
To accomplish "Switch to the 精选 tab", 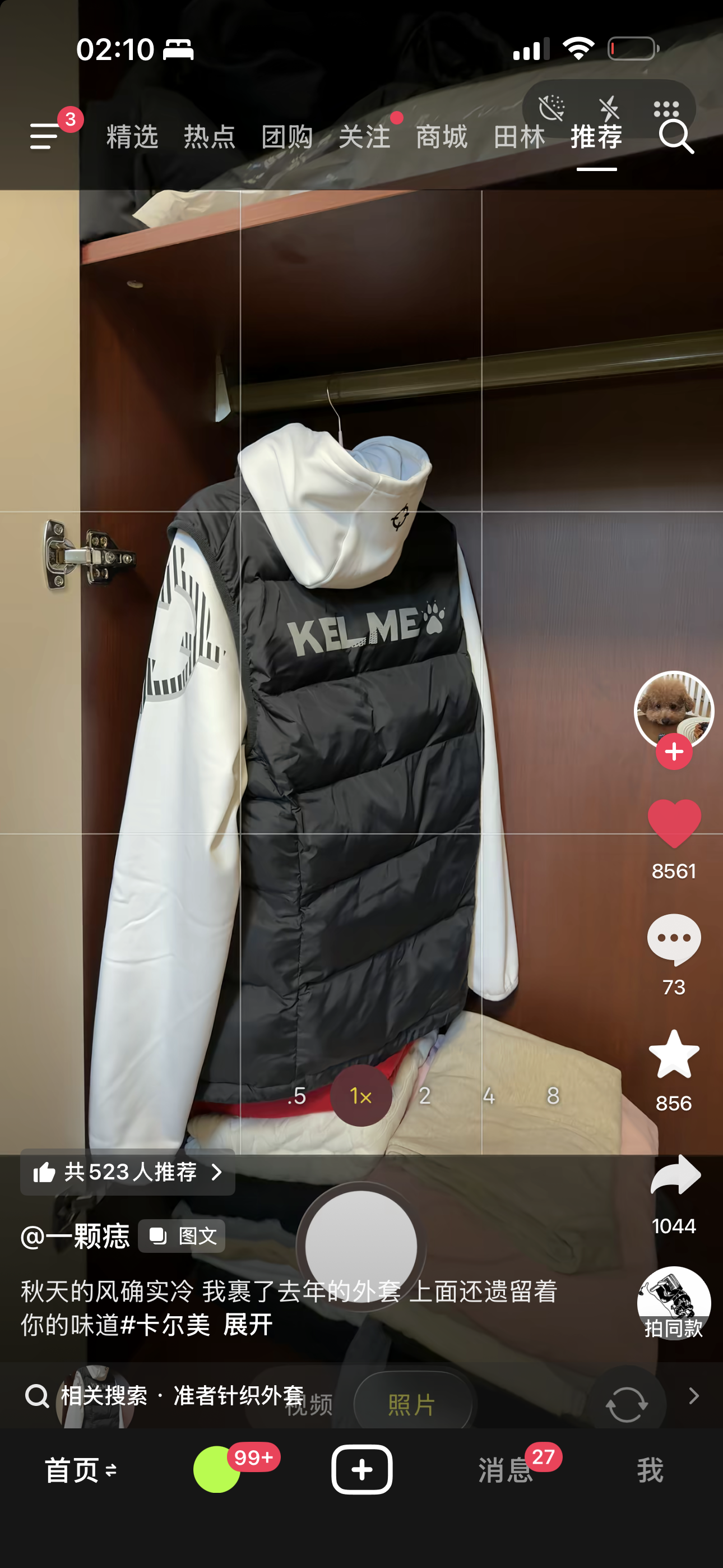I will coord(132,136).
